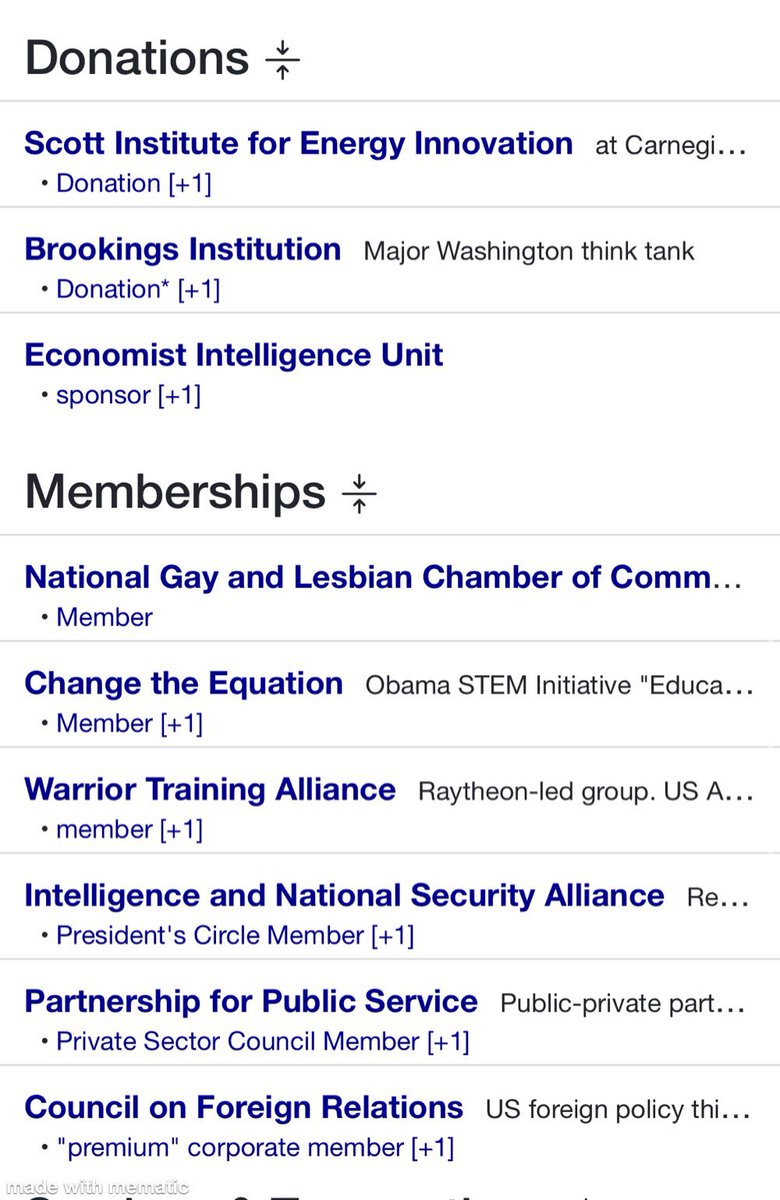Open Partnership for Public Service page
Viewport: 780px width, 1200px height.
(x=251, y=1001)
